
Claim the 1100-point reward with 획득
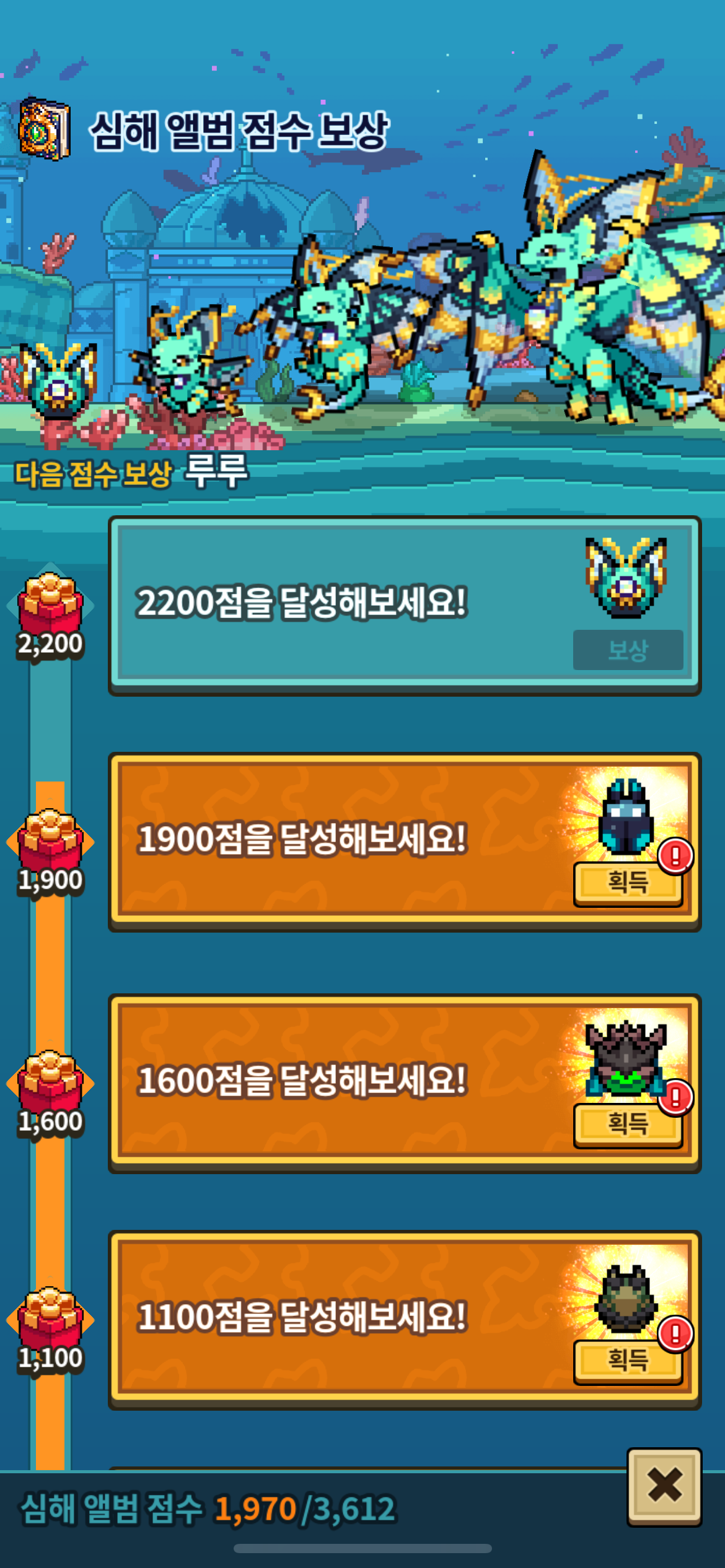click(628, 1361)
